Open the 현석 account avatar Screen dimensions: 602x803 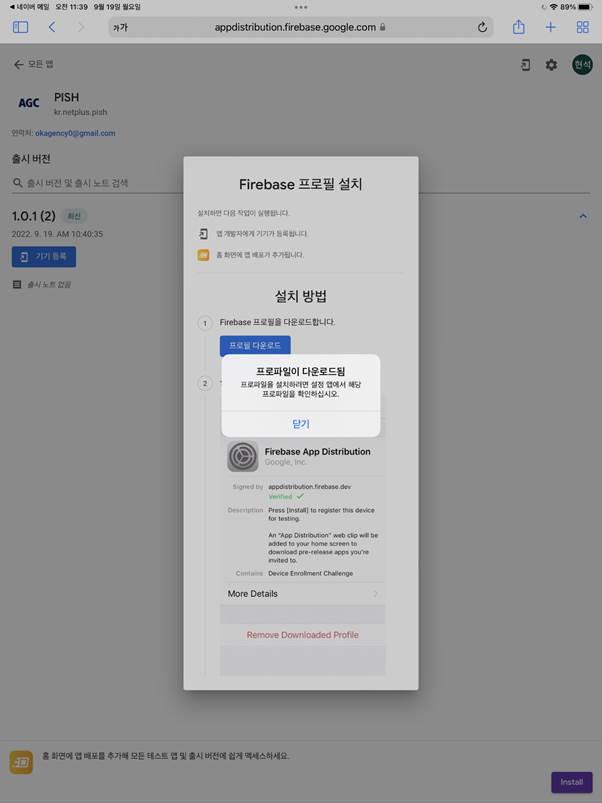pos(582,65)
